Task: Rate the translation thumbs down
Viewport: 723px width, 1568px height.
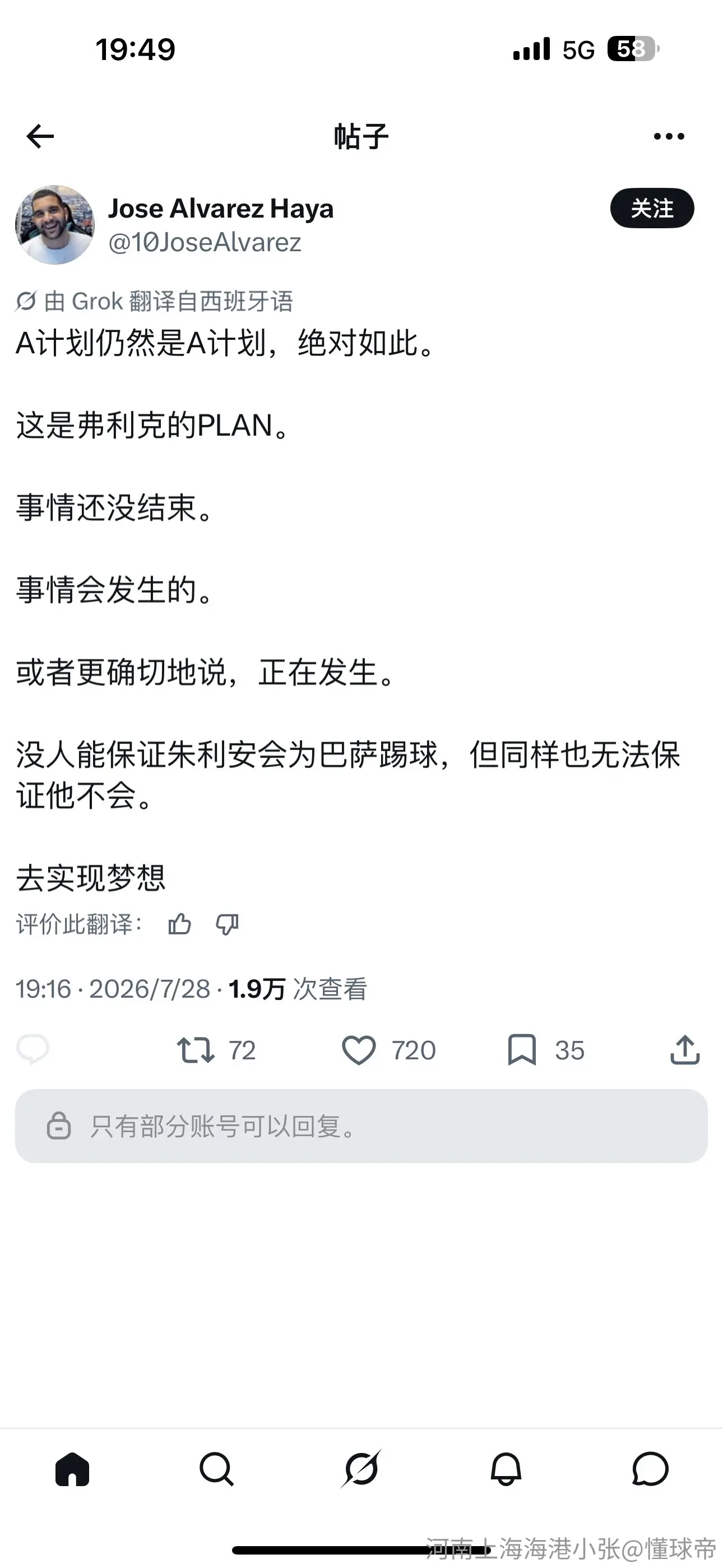Action: [227, 924]
